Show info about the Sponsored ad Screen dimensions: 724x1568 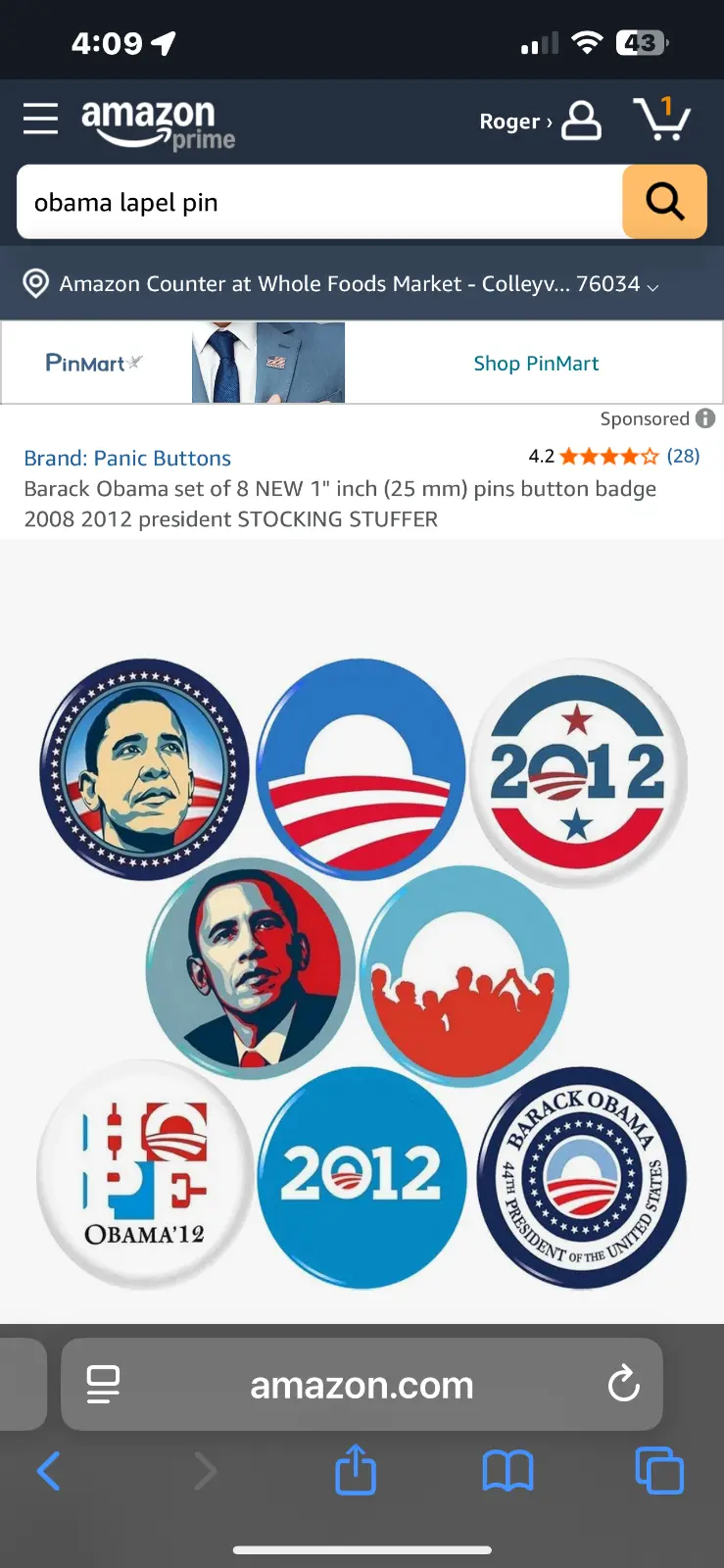click(x=704, y=418)
